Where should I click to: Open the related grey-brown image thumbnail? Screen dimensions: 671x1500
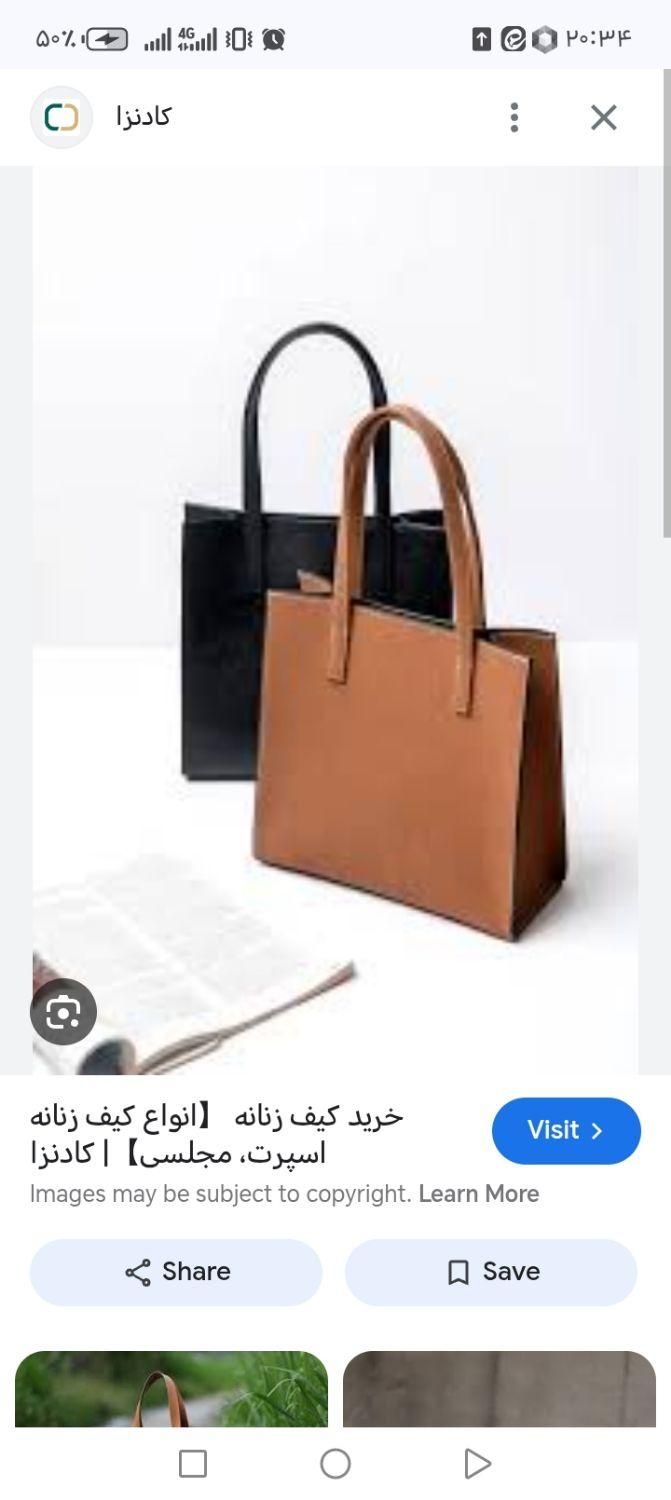coord(499,1388)
